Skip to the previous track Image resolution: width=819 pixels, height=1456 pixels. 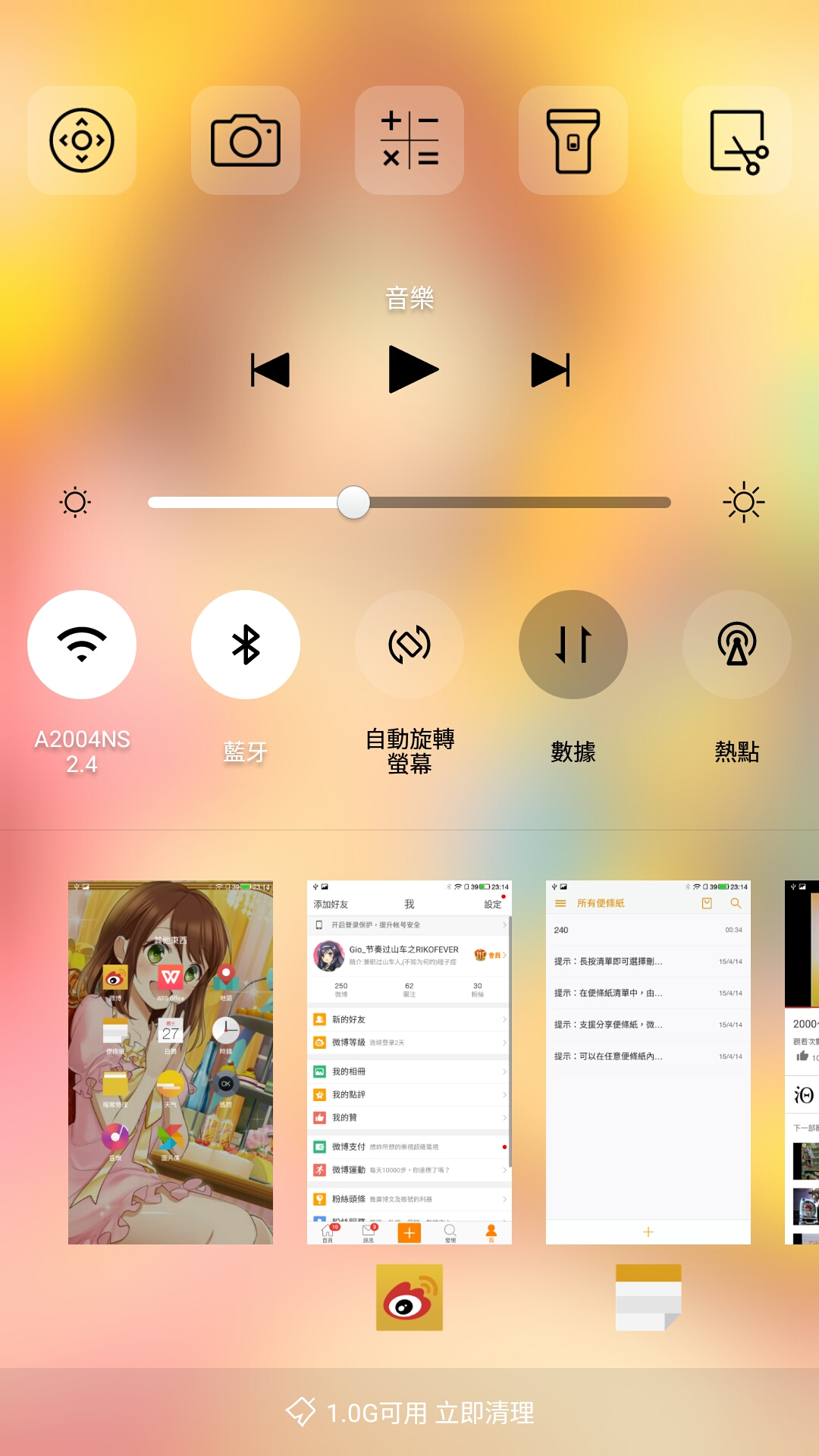point(271,369)
